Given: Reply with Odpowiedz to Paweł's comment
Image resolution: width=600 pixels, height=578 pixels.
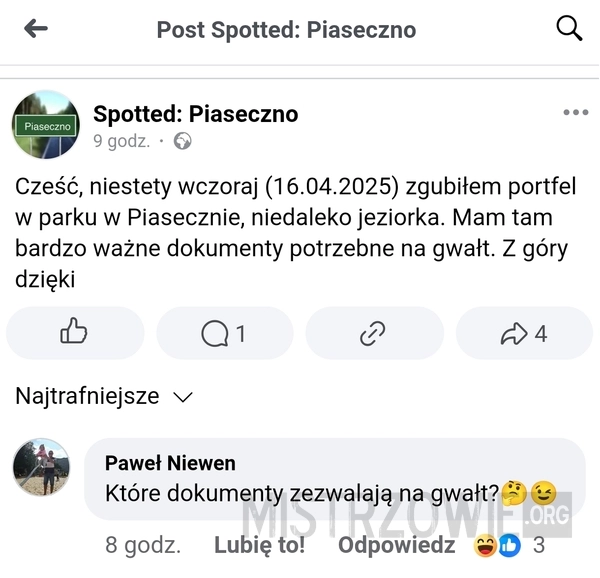Looking at the screenshot, I should pos(396,546).
